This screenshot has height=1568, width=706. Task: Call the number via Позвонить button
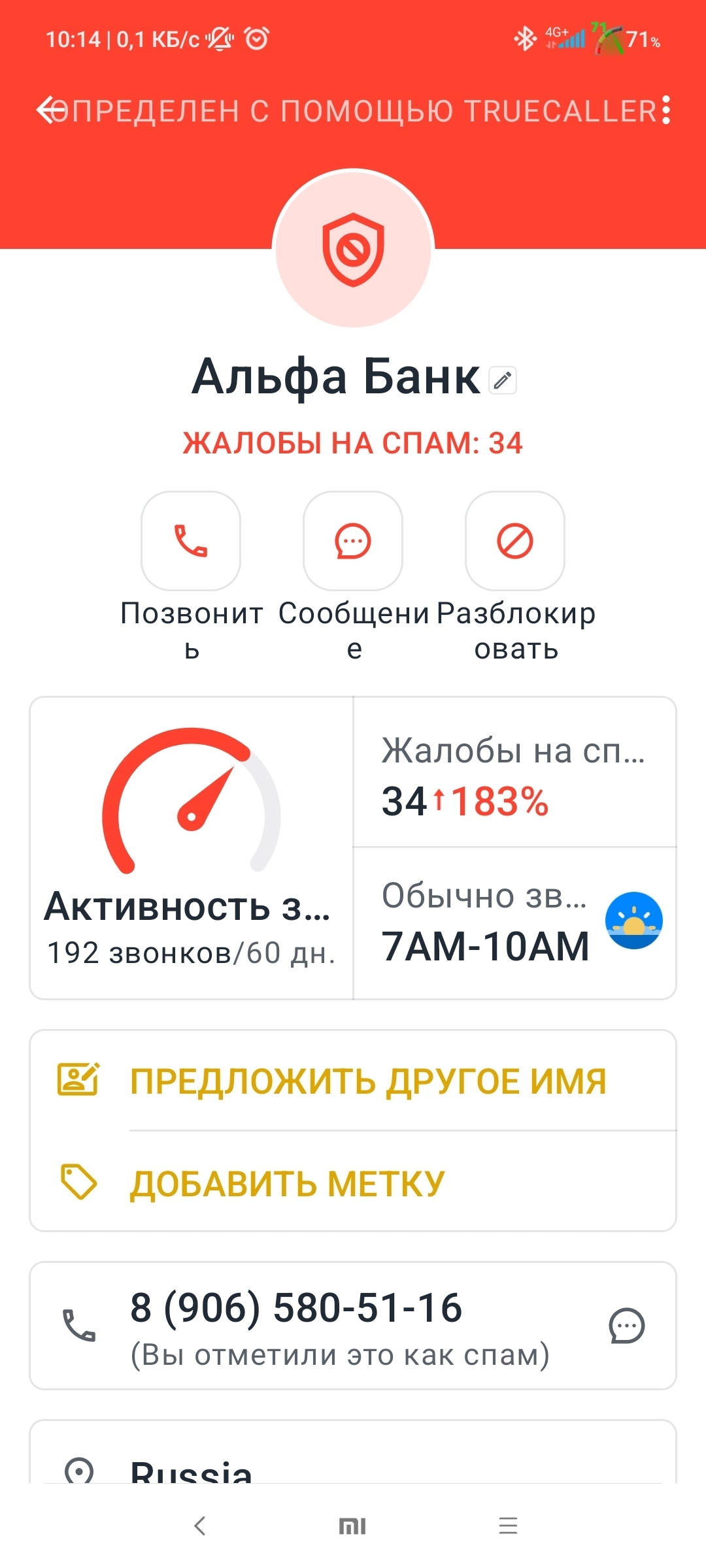click(191, 541)
